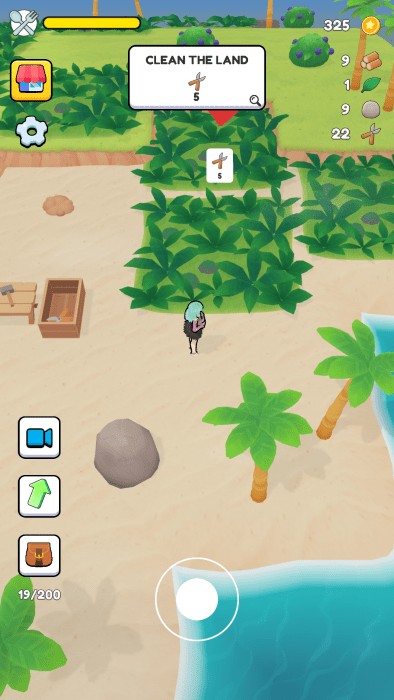
Task: Tap the virtual joystick knob
Action: (197, 599)
